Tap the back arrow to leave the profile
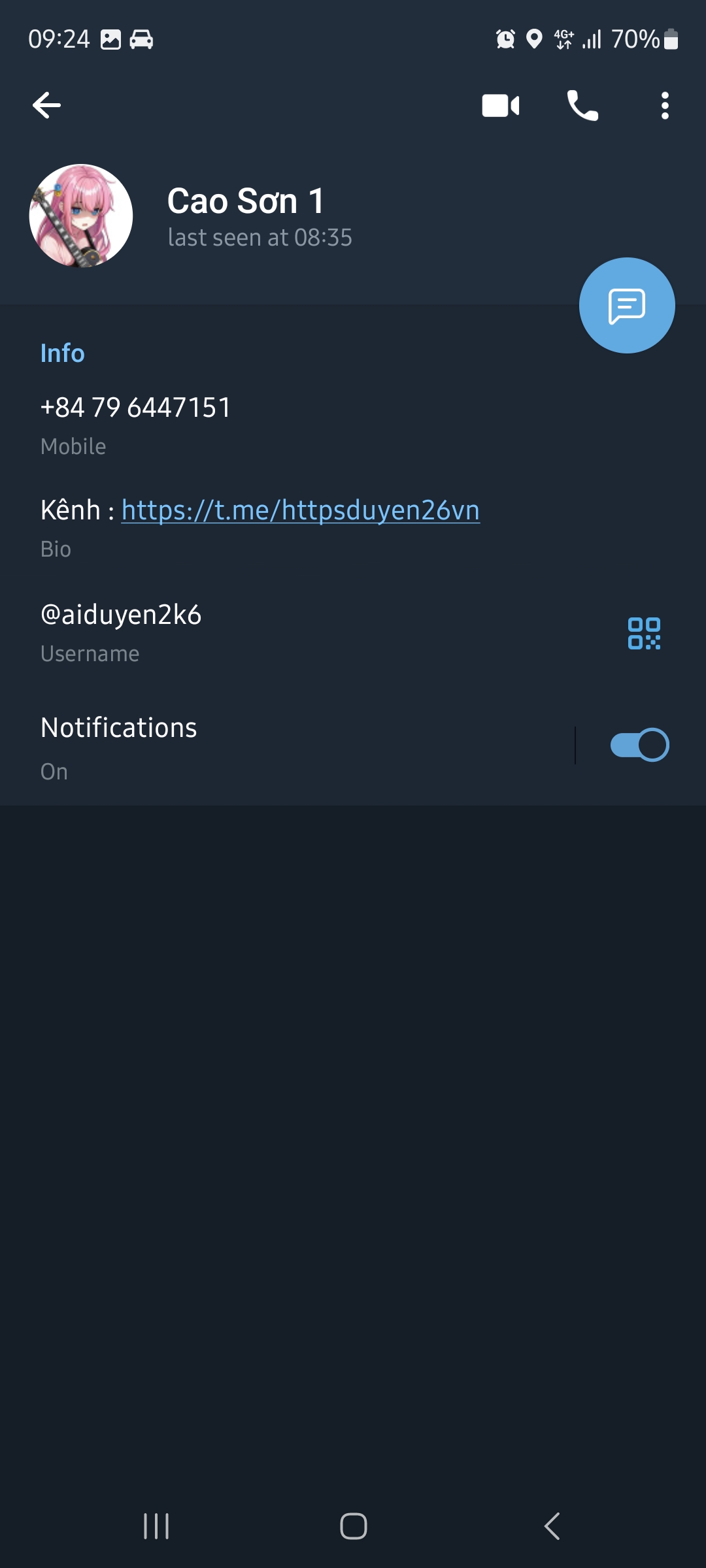Screen dimensions: 706x1568 point(47,105)
